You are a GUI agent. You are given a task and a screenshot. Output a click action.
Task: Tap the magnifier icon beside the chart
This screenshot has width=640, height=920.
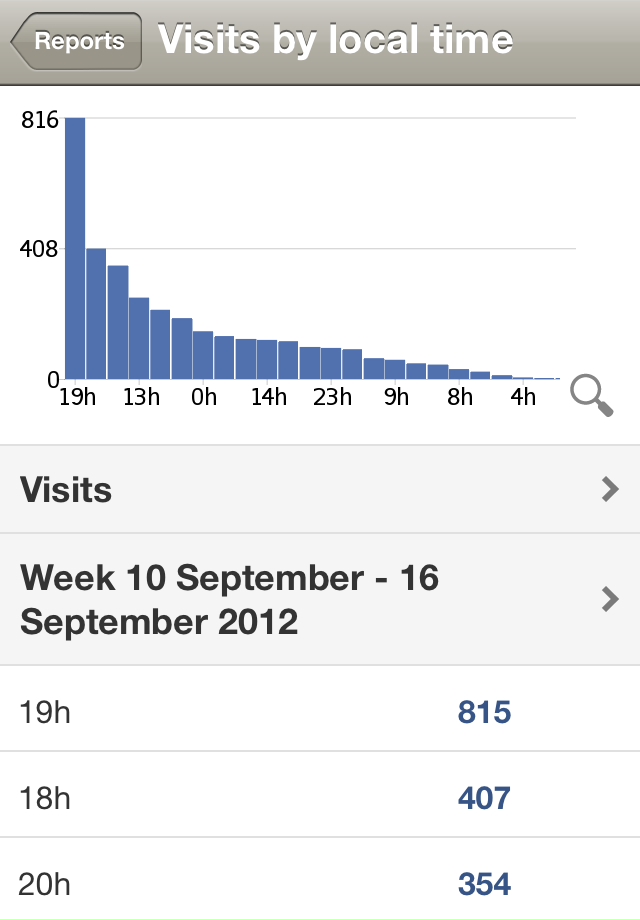(591, 395)
